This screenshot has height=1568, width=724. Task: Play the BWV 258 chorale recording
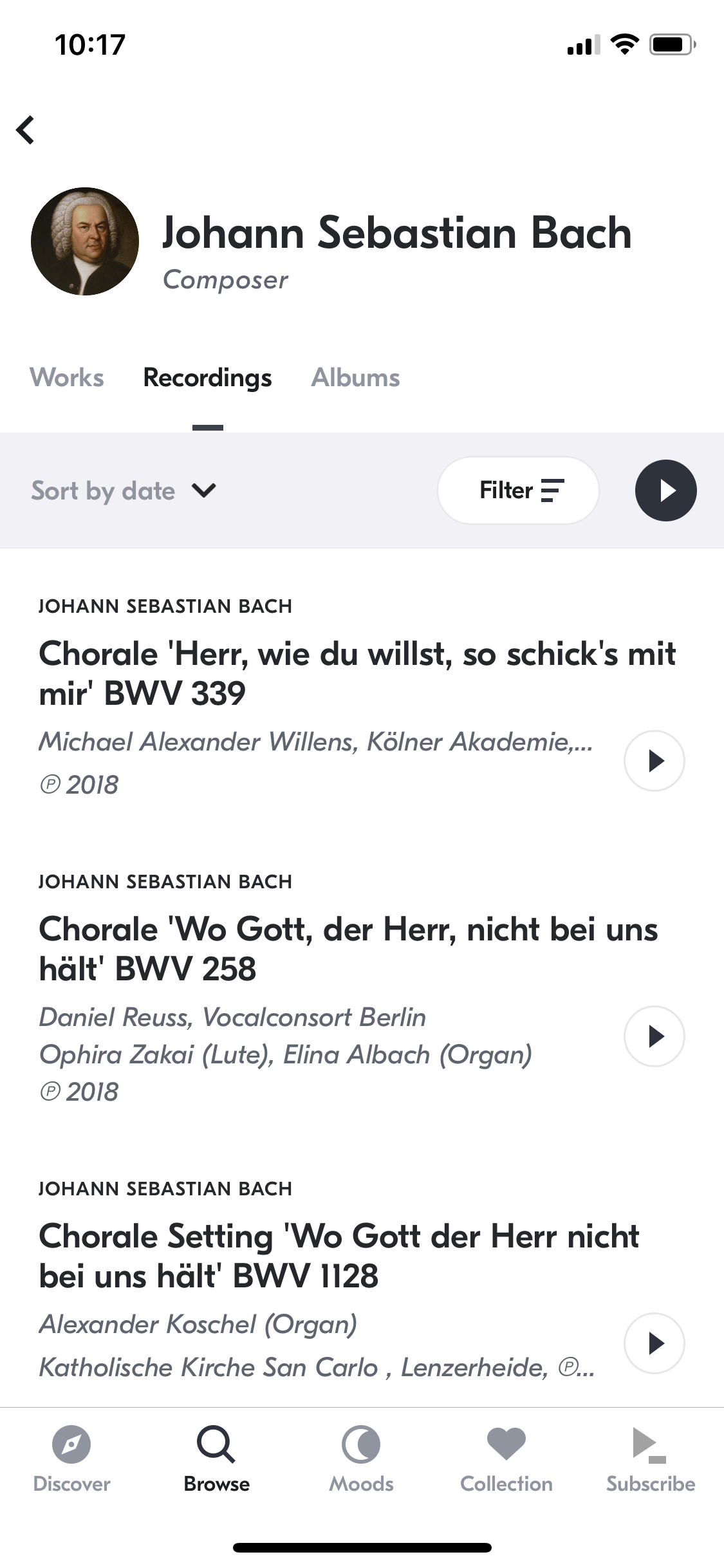654,1036
